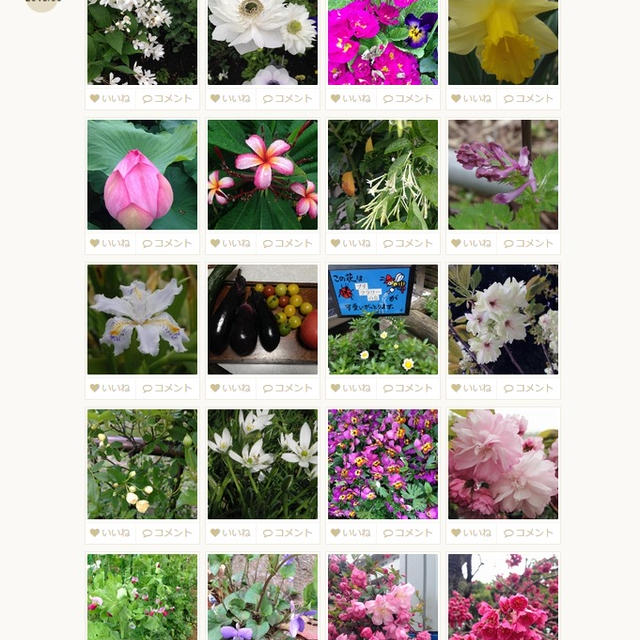
Task: Open the purple hyacinth-like flower photo
Action: click(x=503, y=175)
